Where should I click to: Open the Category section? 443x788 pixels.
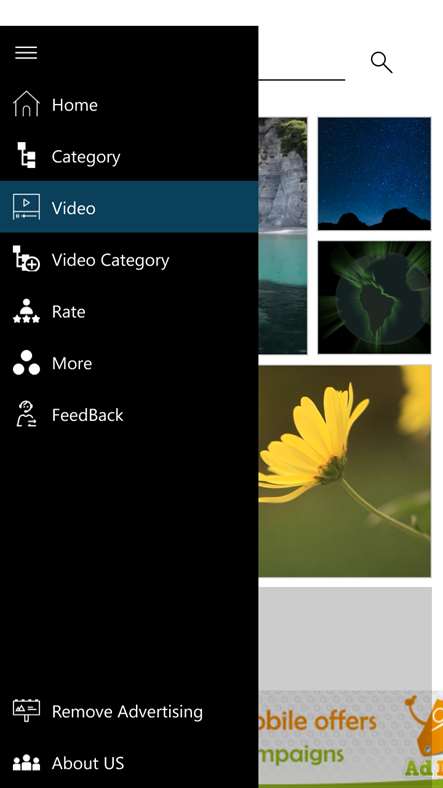point(129,156)
